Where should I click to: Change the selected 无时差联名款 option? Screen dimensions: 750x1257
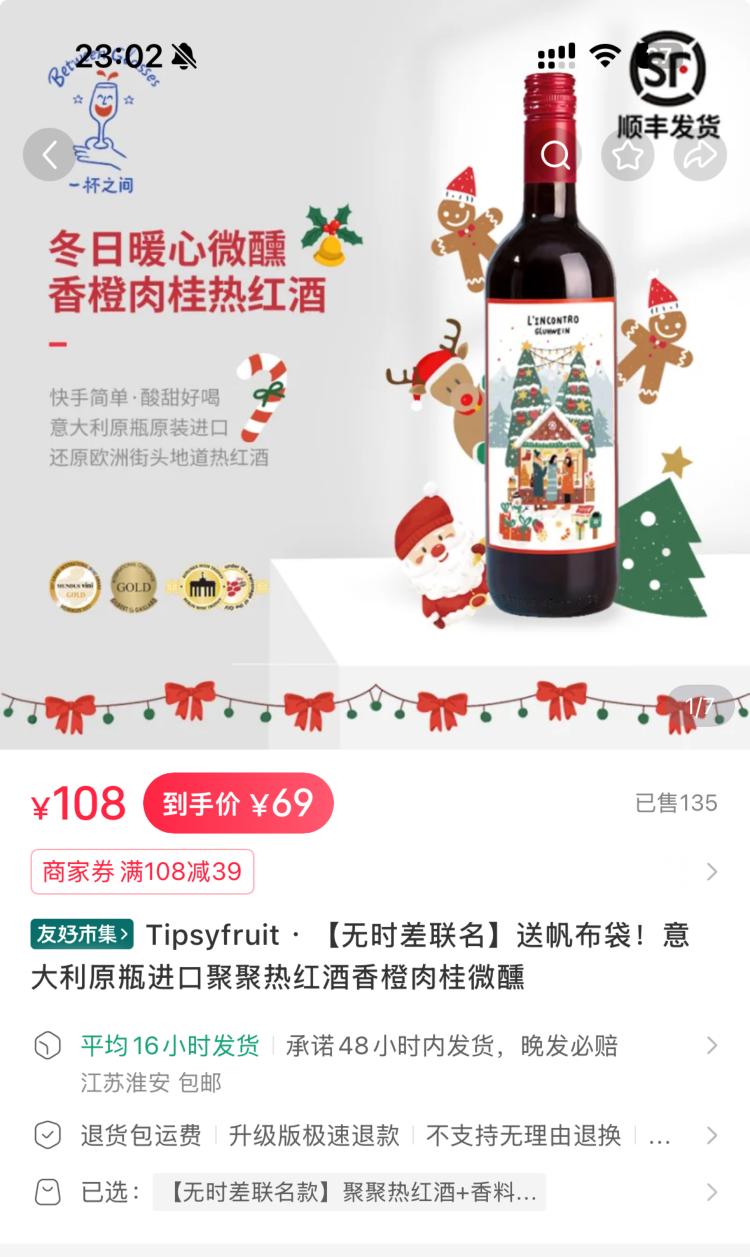coord(350,1192)
